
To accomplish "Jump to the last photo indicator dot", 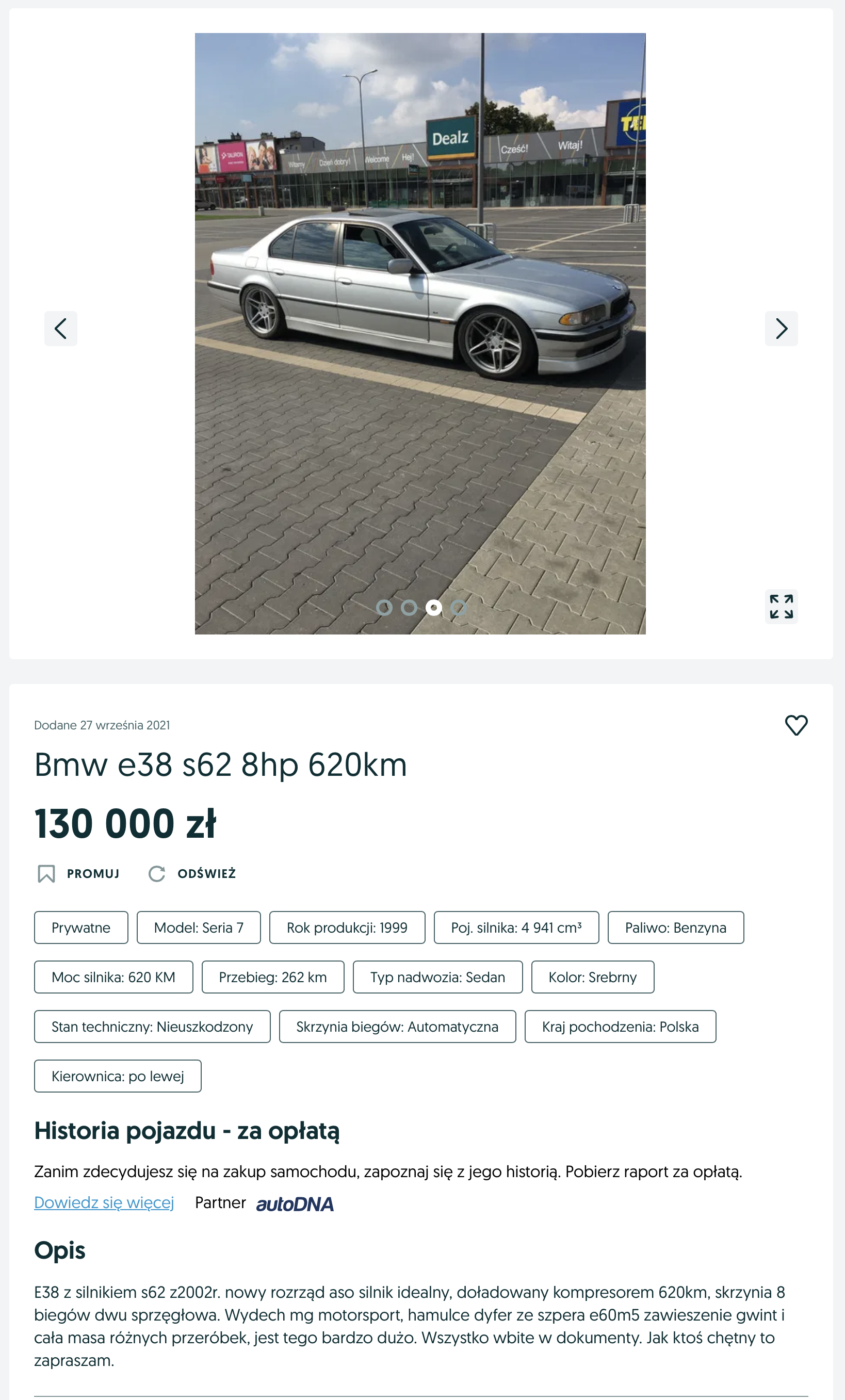I will (458, 608).
